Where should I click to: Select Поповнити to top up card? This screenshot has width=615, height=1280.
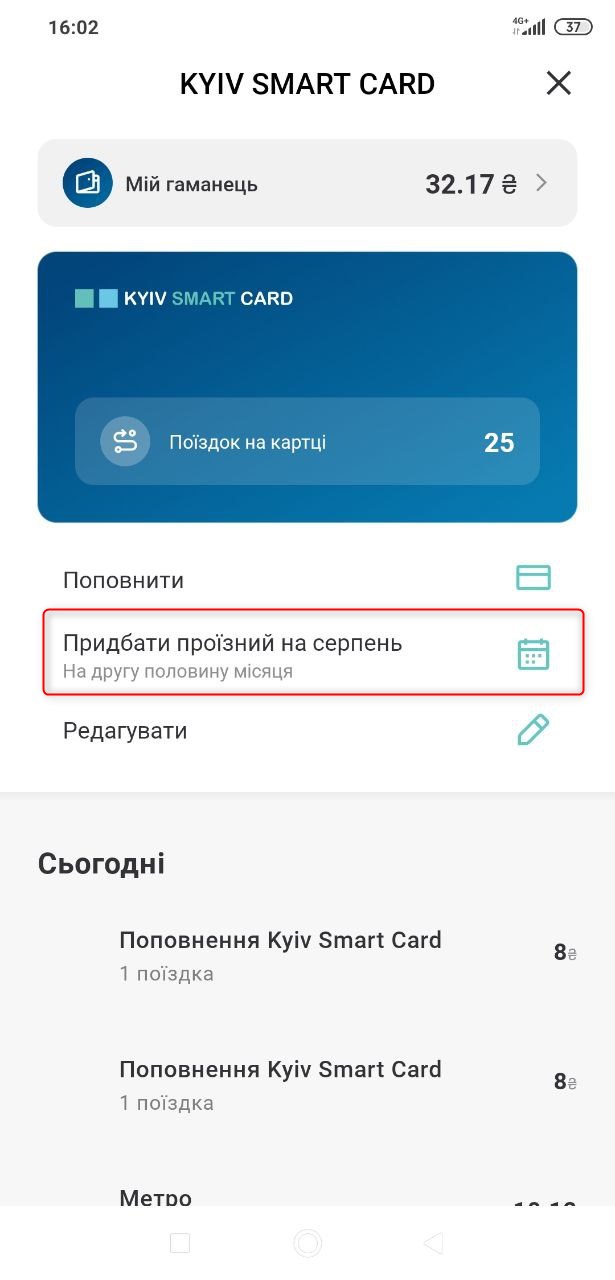point(307,580)
